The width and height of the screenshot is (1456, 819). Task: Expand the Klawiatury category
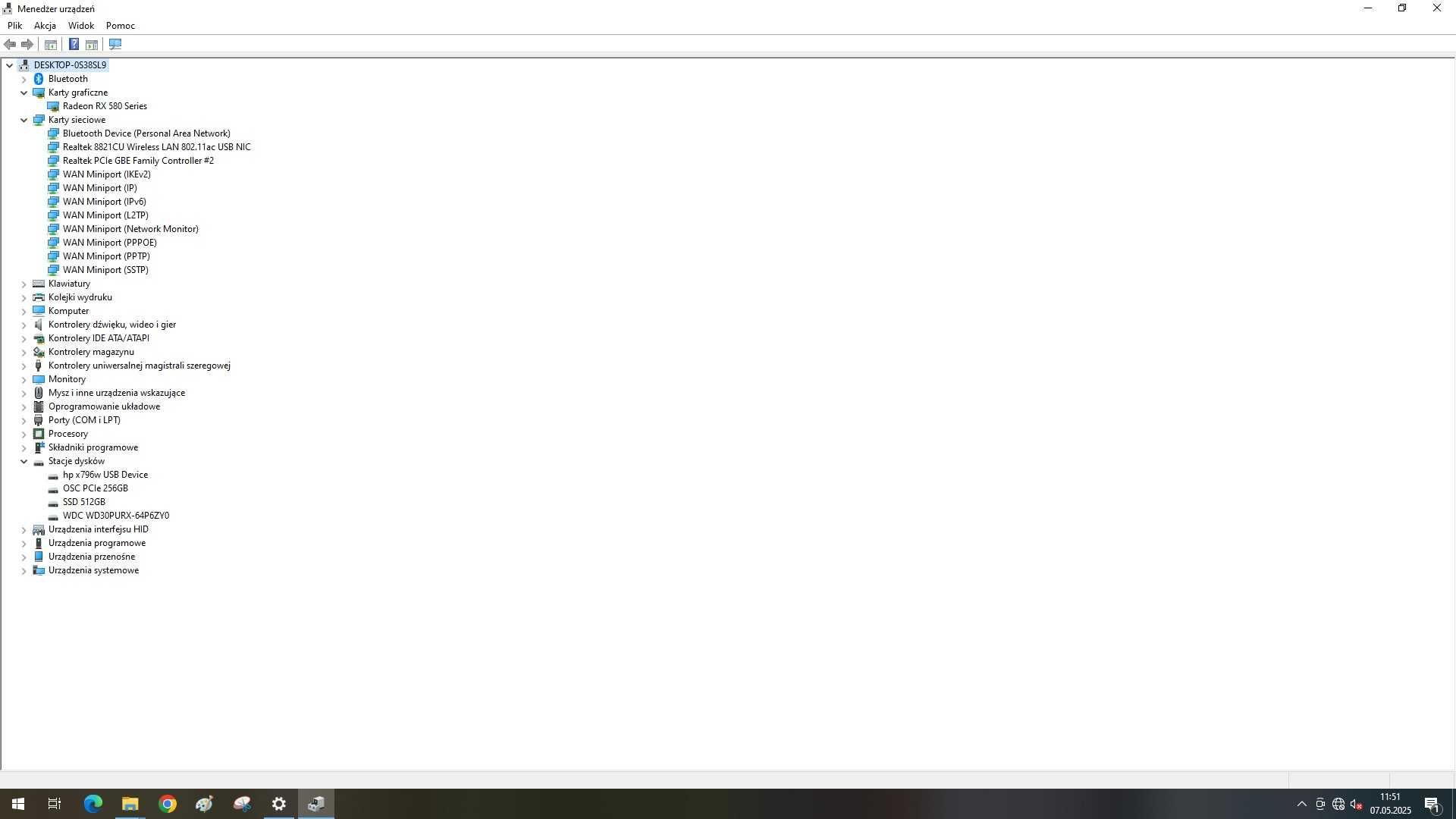[24, 284]
